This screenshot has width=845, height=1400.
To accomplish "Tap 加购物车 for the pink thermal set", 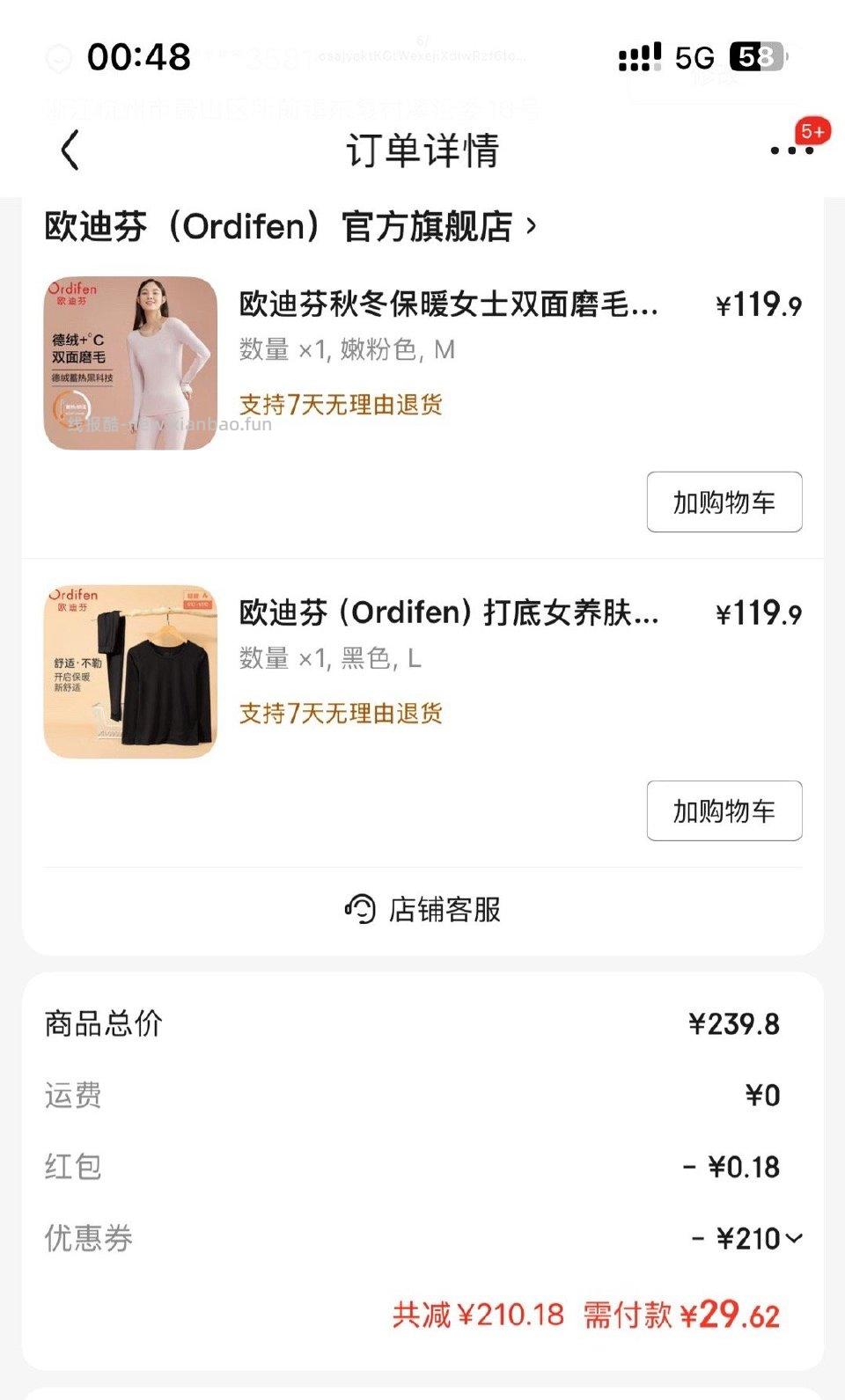I will (x=724, y=502).
